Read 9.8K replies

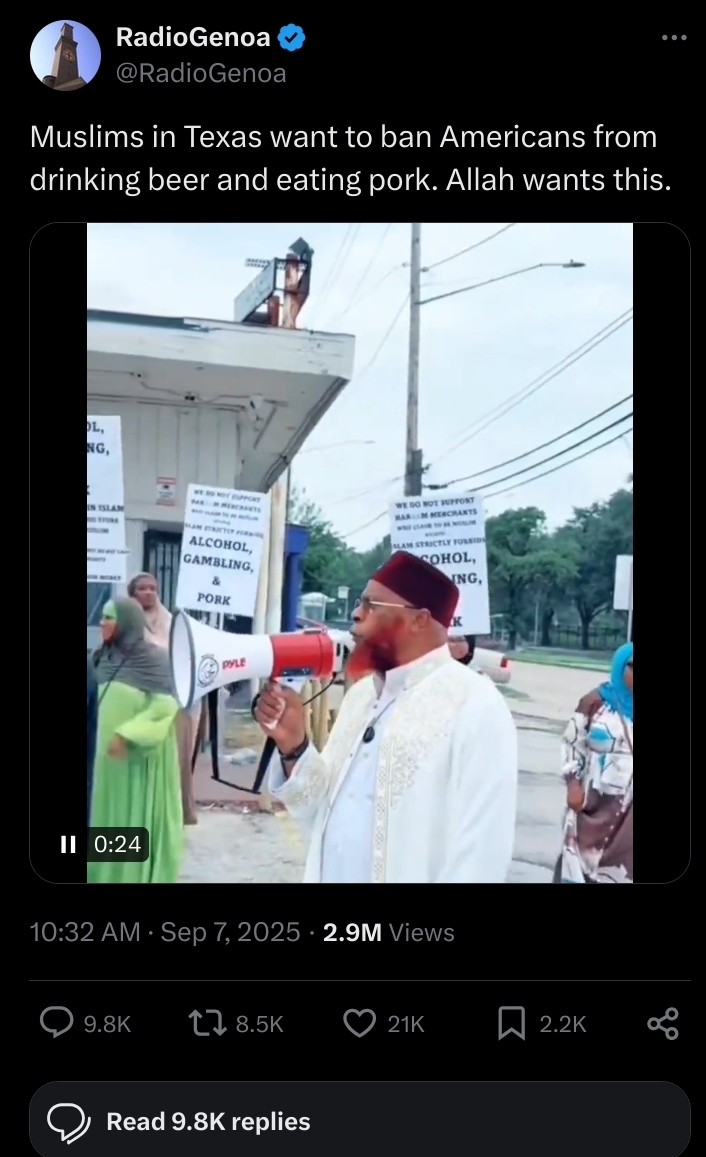click(x=360, y=1121)
